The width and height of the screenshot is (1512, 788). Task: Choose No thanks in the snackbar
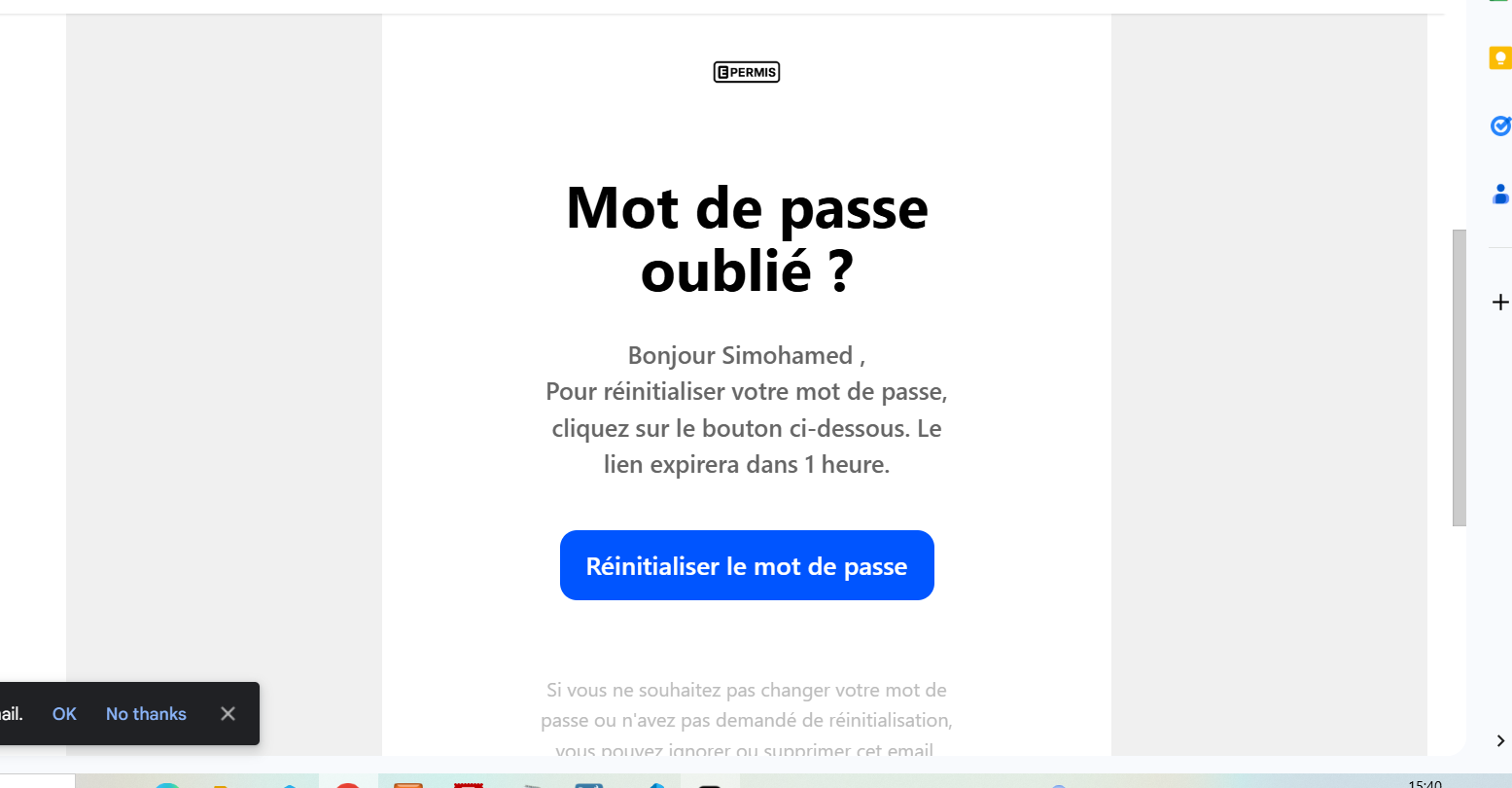click(146, 714)
